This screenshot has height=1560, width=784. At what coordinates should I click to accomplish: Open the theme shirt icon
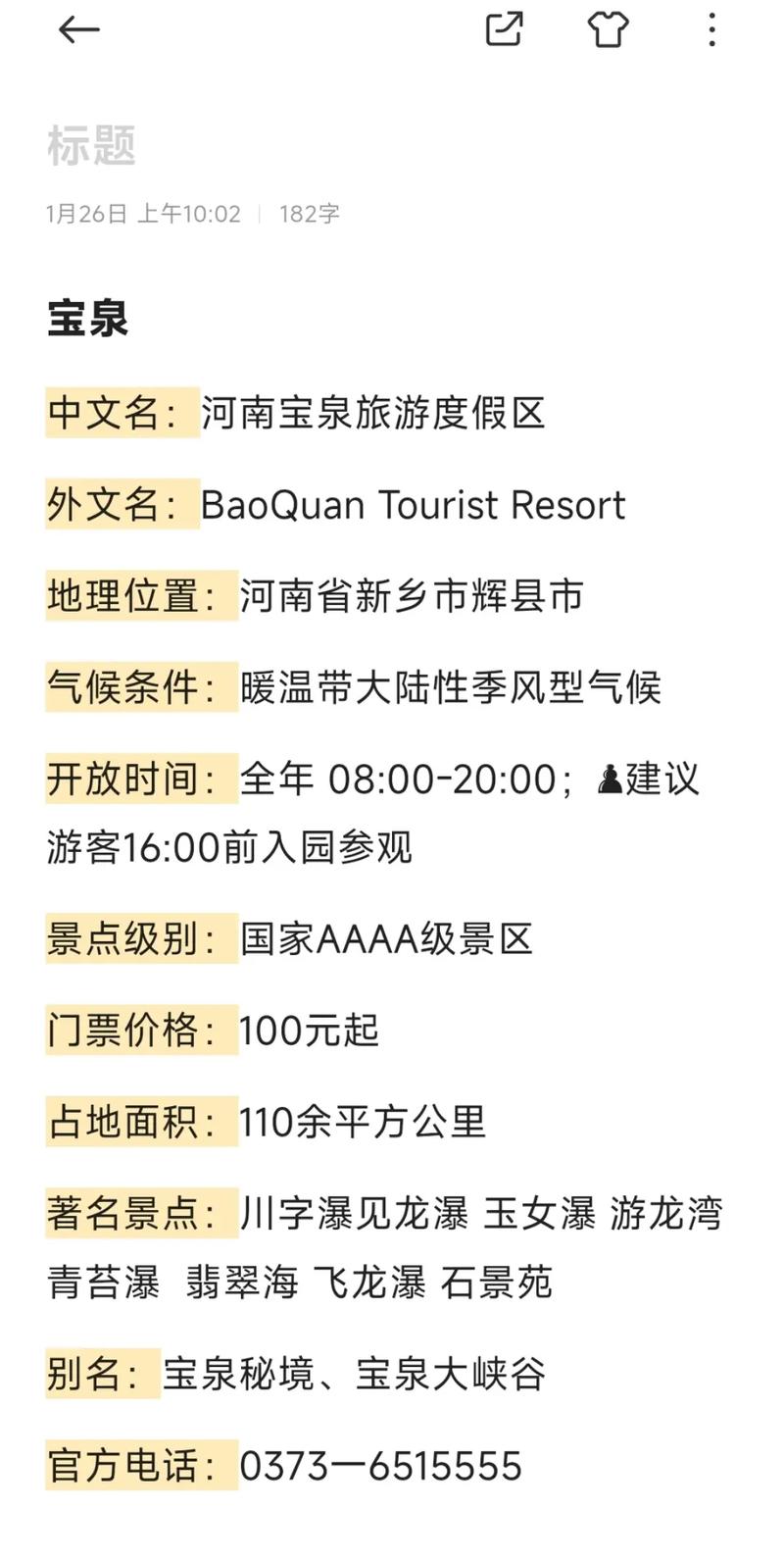click(608, 30)
